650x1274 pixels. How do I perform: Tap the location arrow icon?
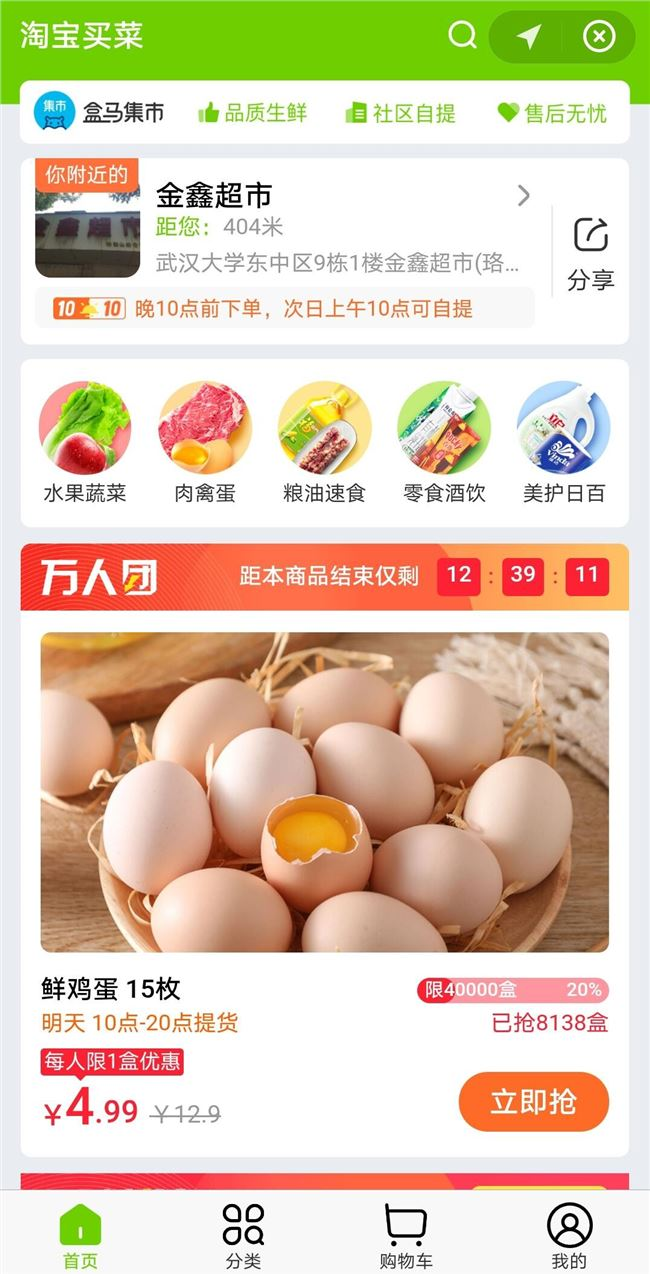click(x=528, y=37)
